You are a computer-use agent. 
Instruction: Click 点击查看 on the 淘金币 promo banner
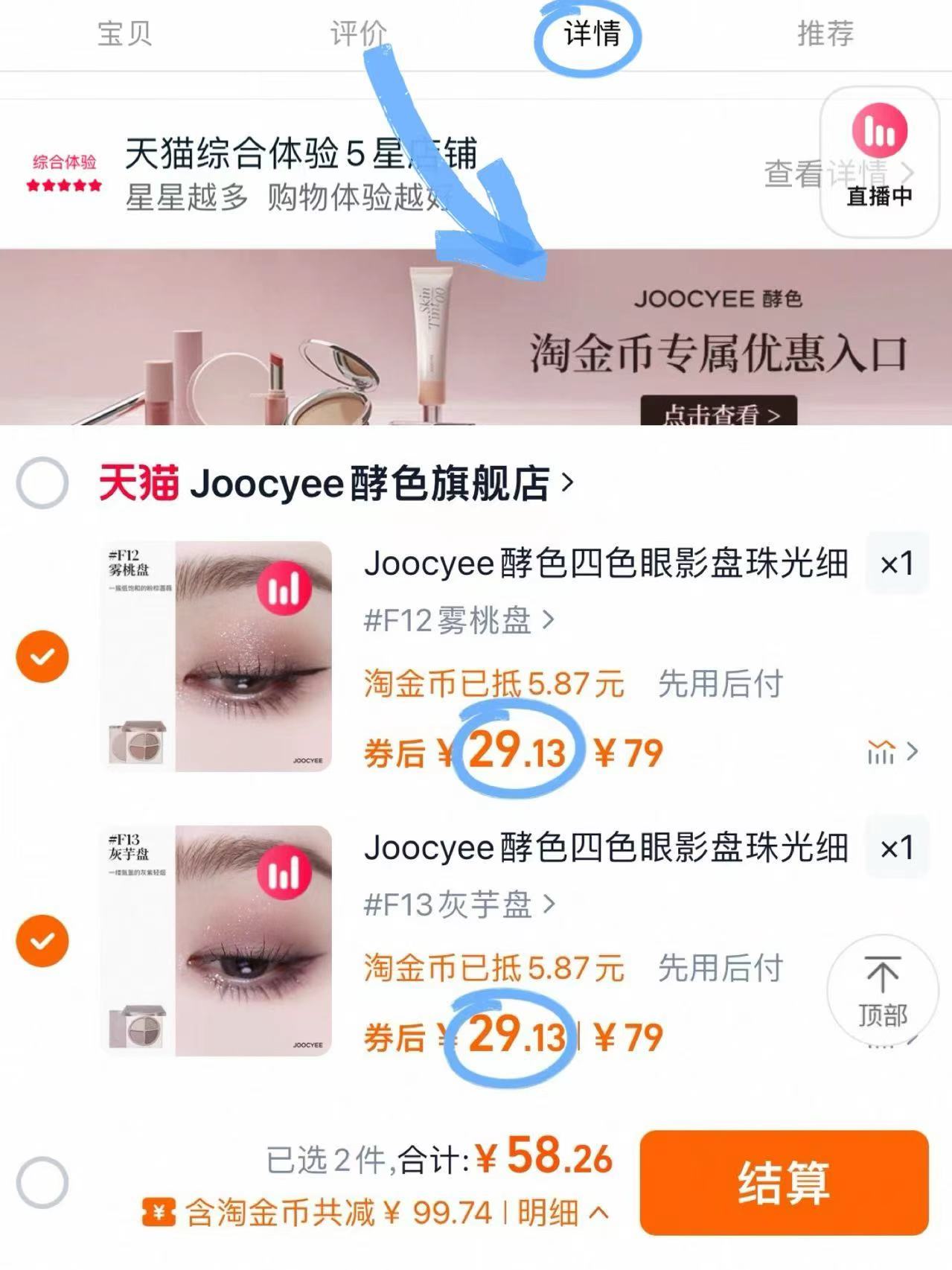click(x=718, y=415)
